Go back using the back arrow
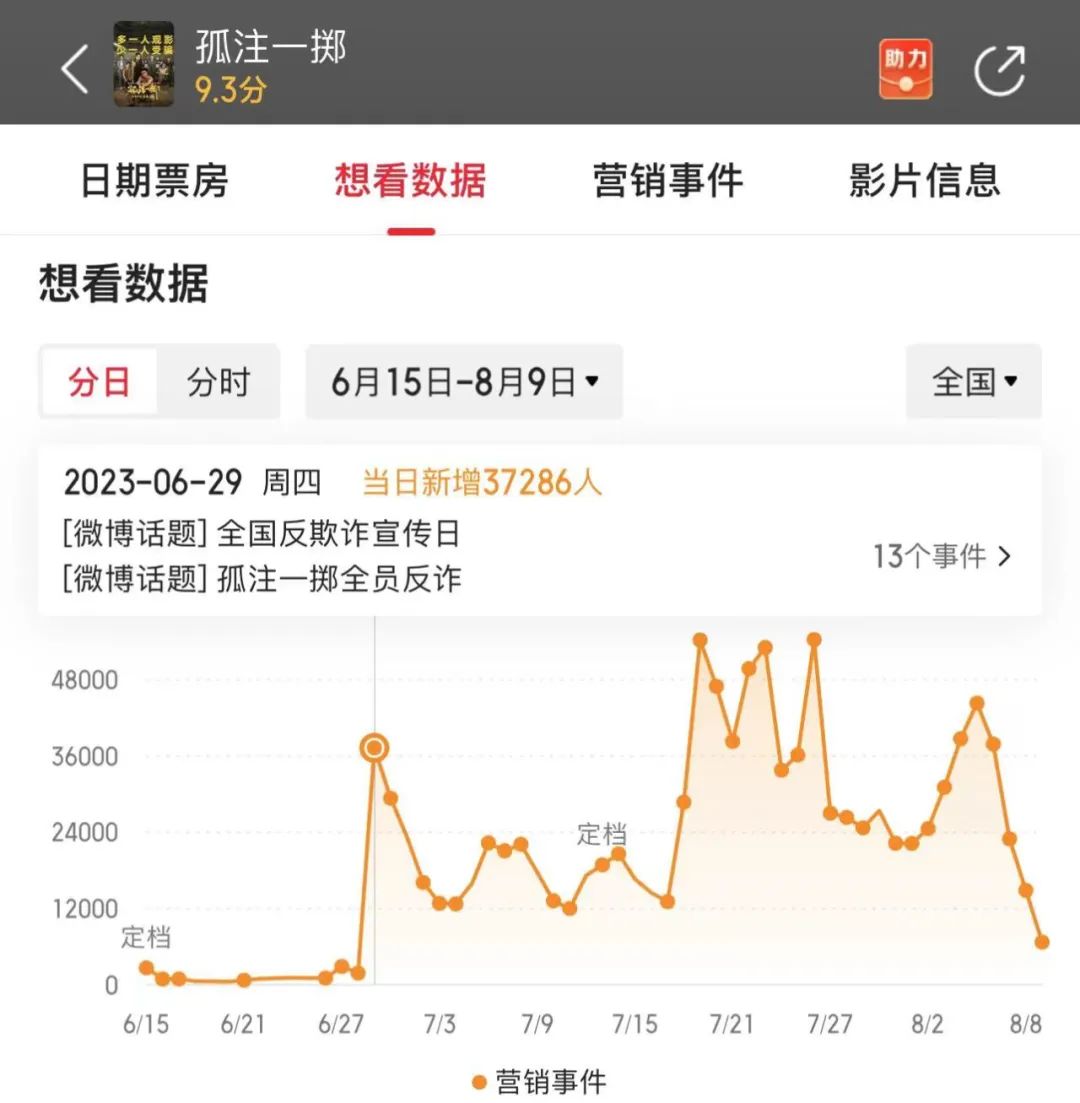 click(75, 70)
